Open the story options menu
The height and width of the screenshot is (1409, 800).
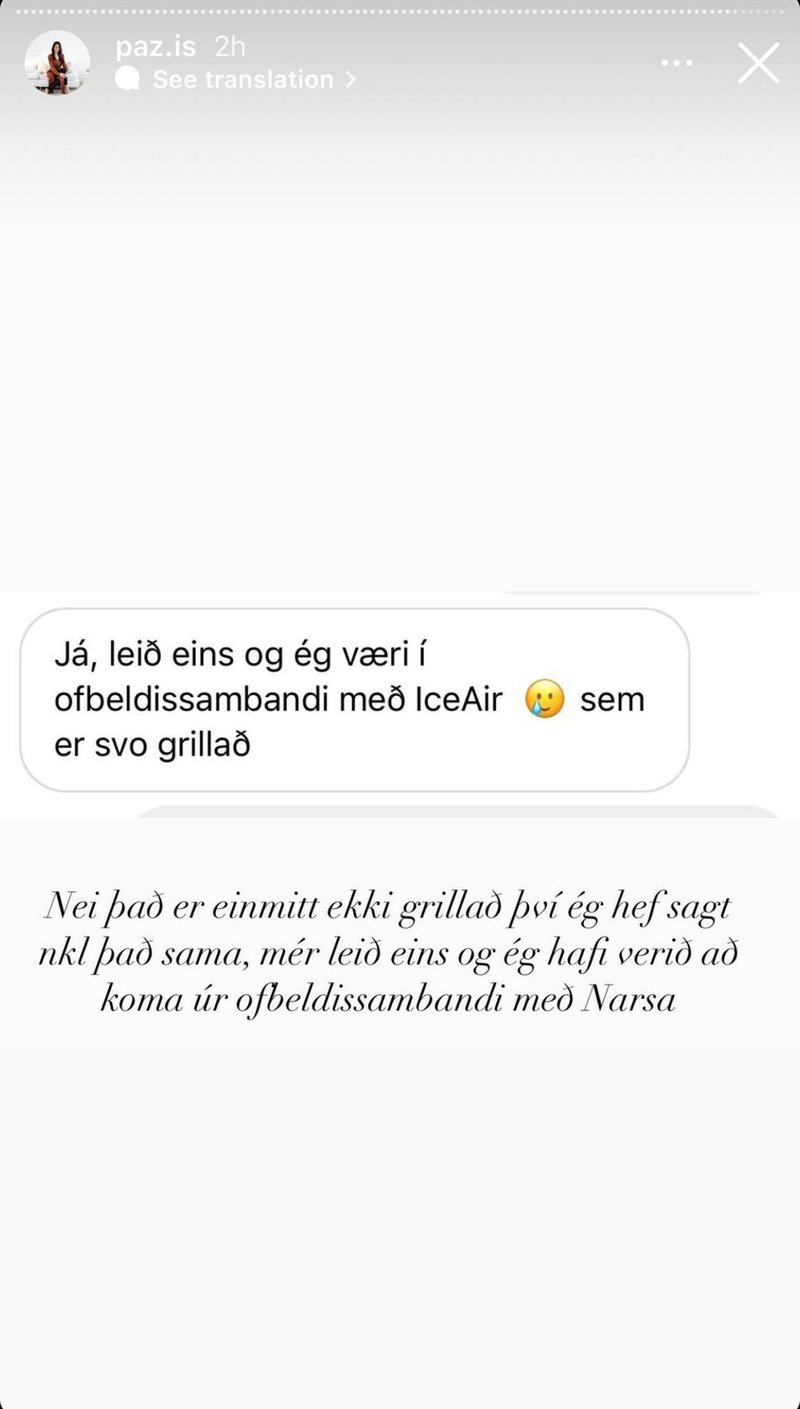(677, 63)
